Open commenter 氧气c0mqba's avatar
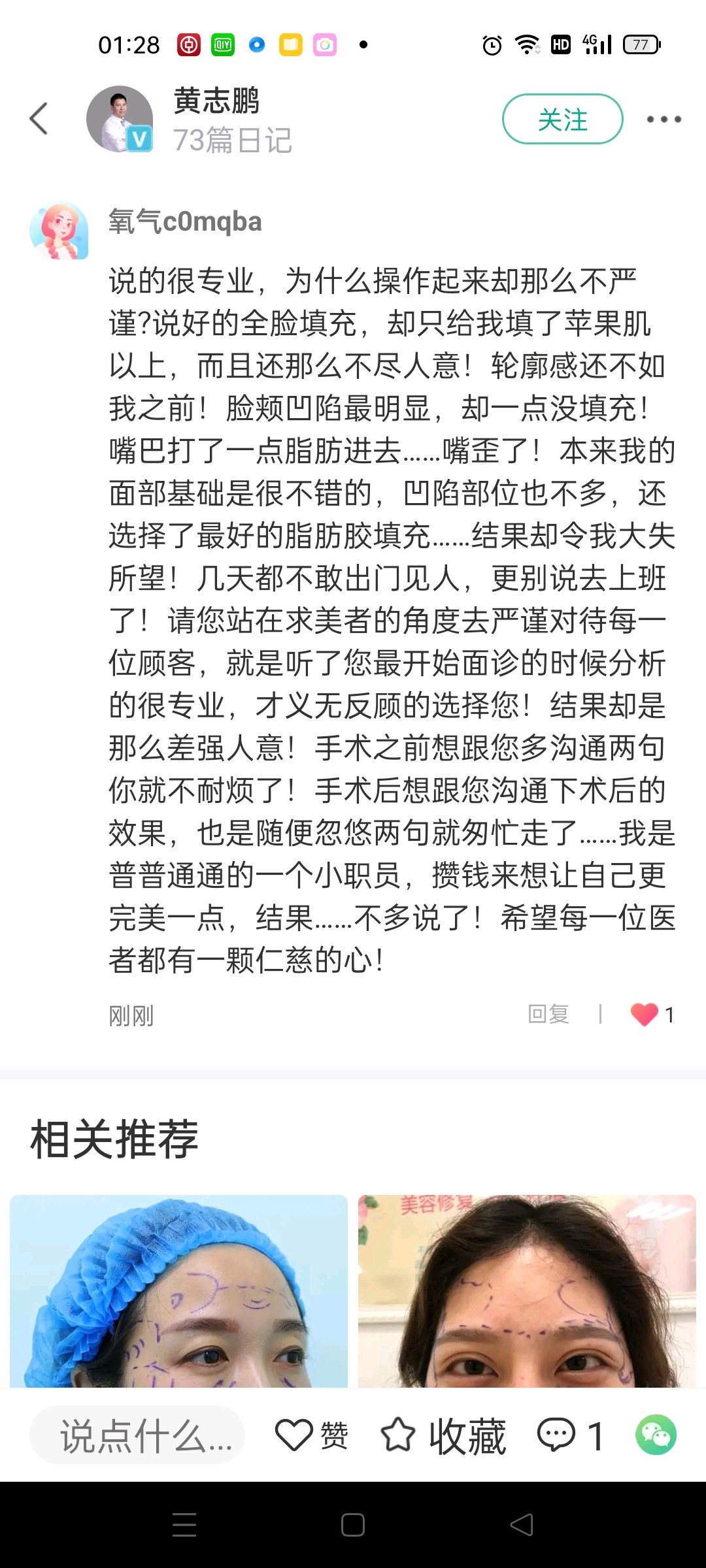 59,231
